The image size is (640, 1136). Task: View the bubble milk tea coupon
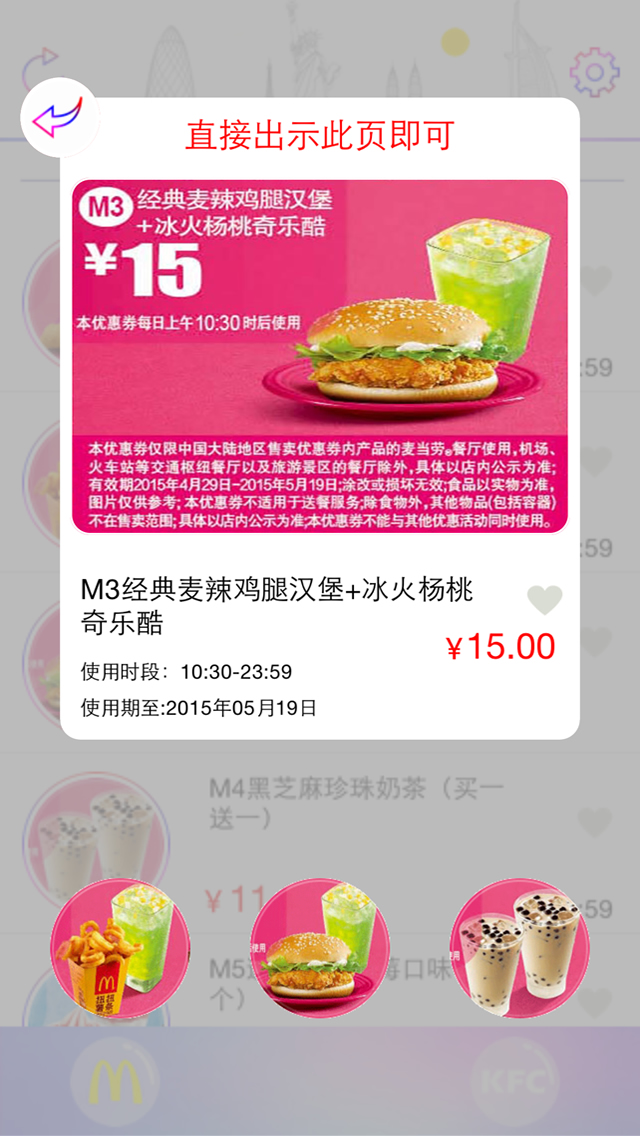coord(519,948)
